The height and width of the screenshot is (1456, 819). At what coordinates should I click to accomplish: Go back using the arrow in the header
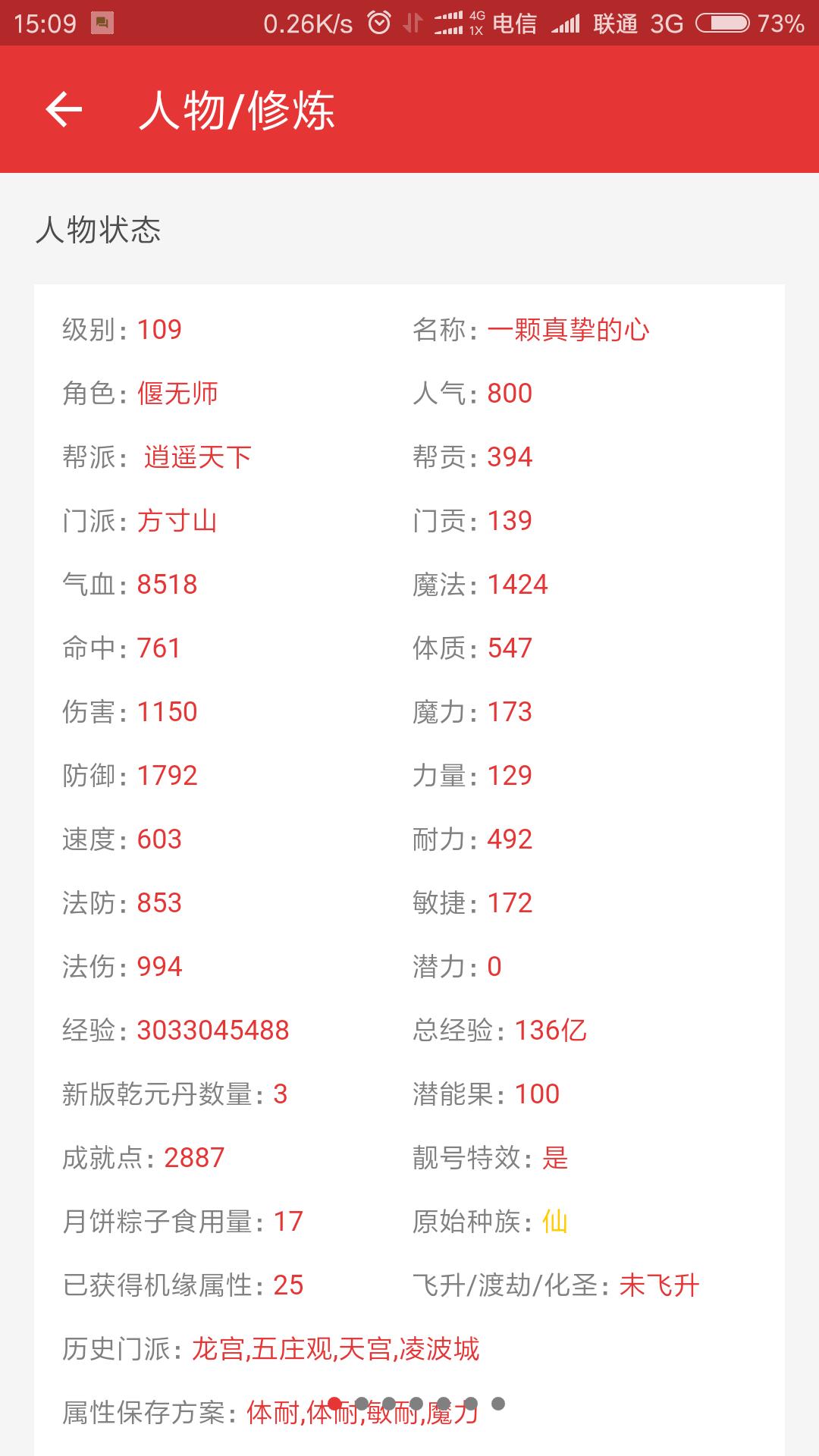[64, 110]
